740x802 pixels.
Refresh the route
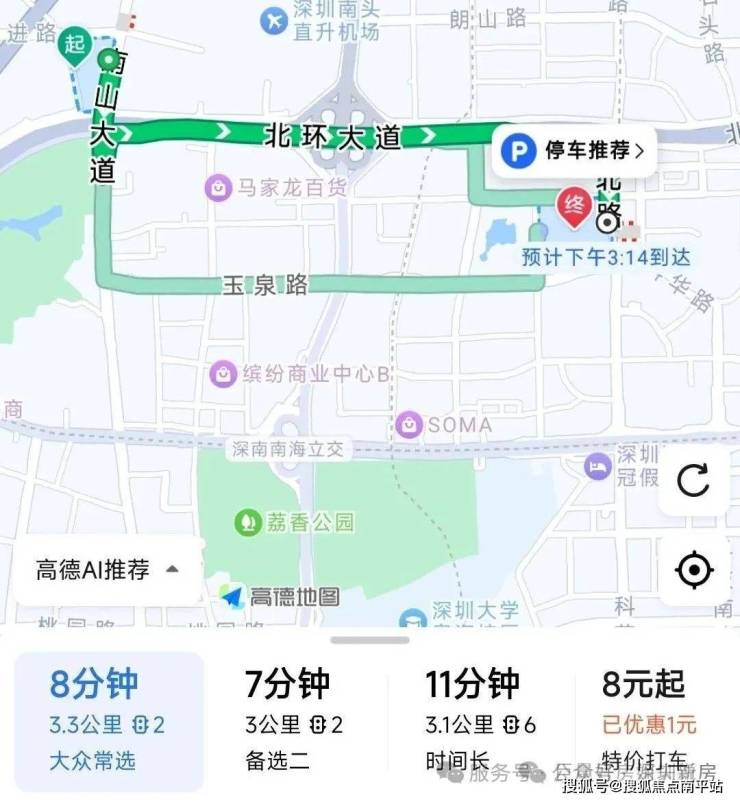coord(693,481)
